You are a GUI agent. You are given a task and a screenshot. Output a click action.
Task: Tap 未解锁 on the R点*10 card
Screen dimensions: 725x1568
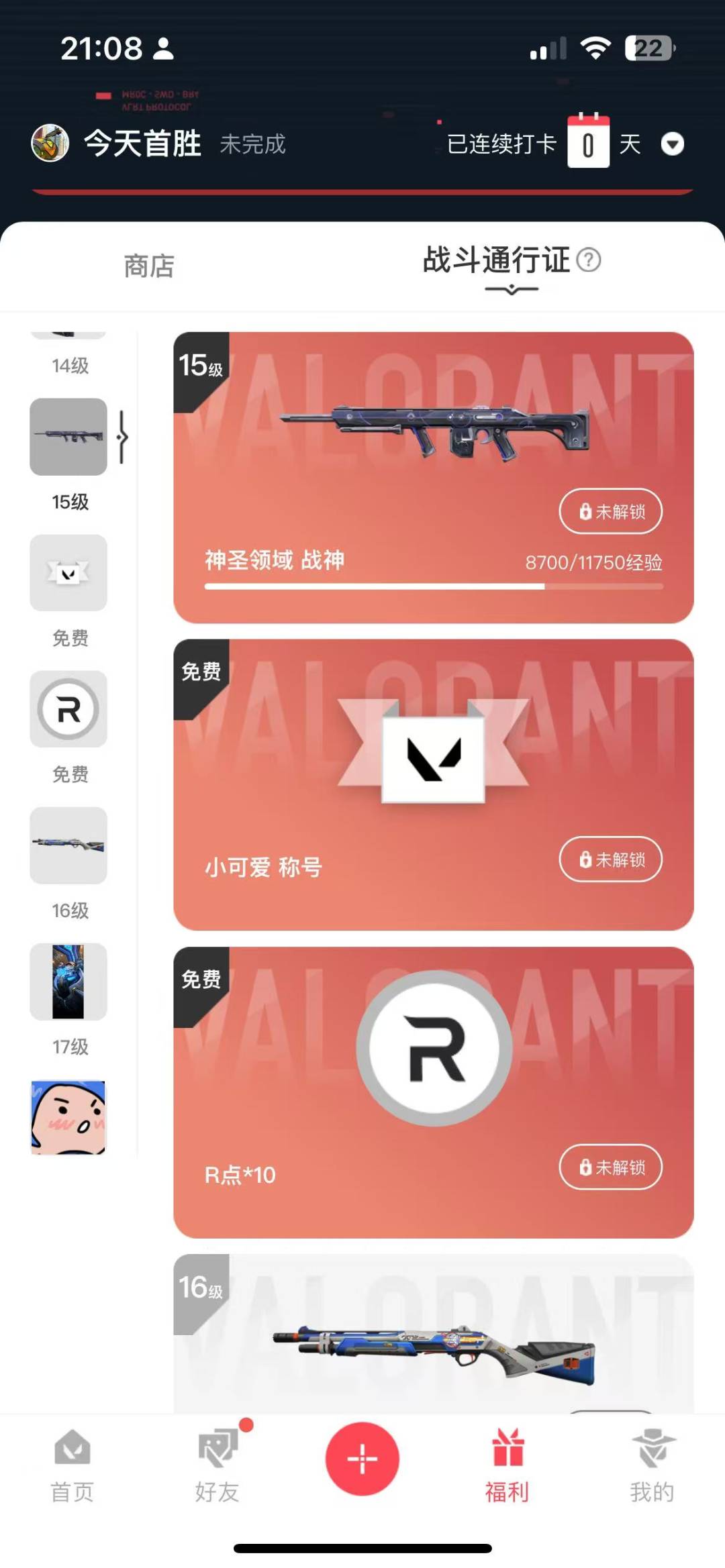tap(611, 1167)
